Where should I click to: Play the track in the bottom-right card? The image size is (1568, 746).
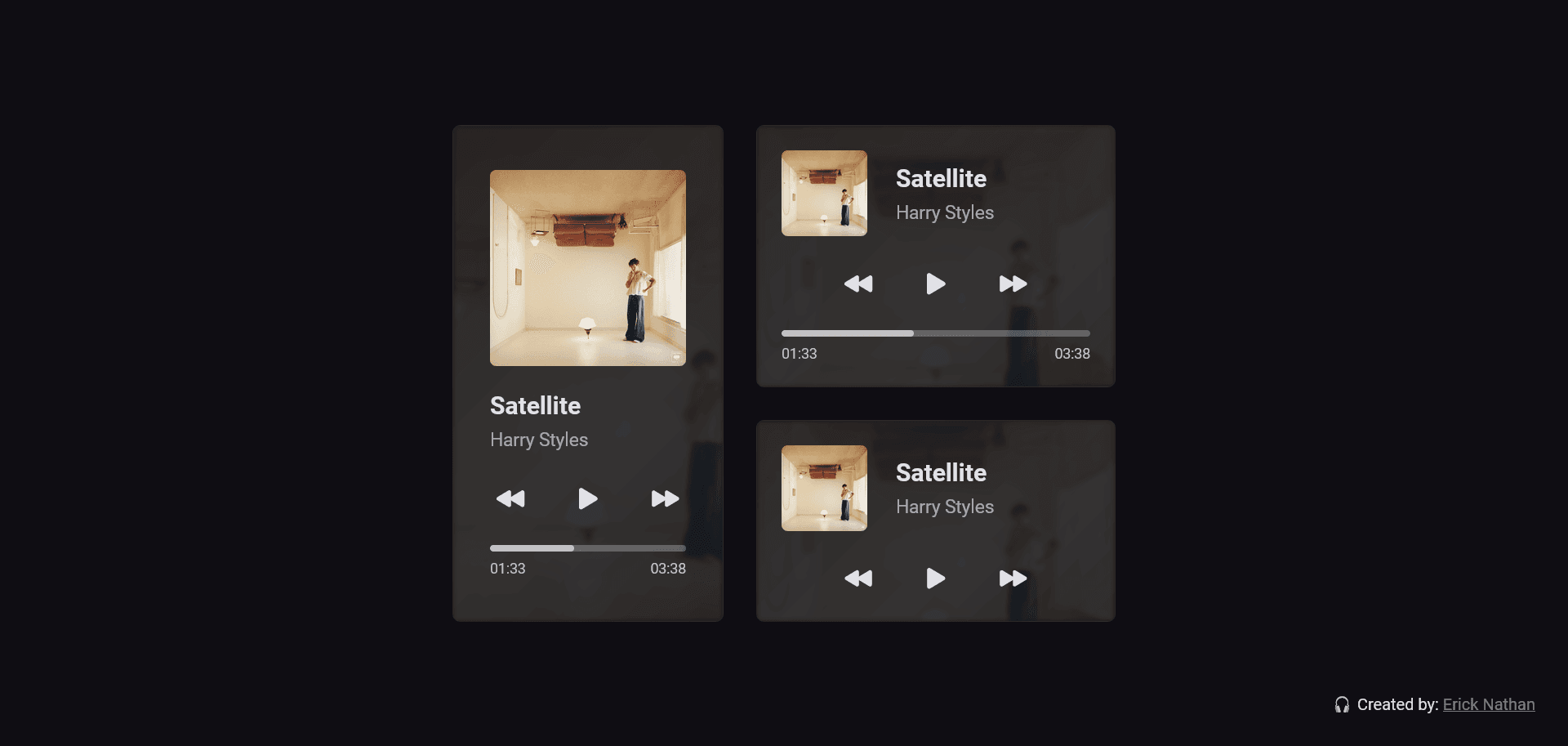pos(935,578)
